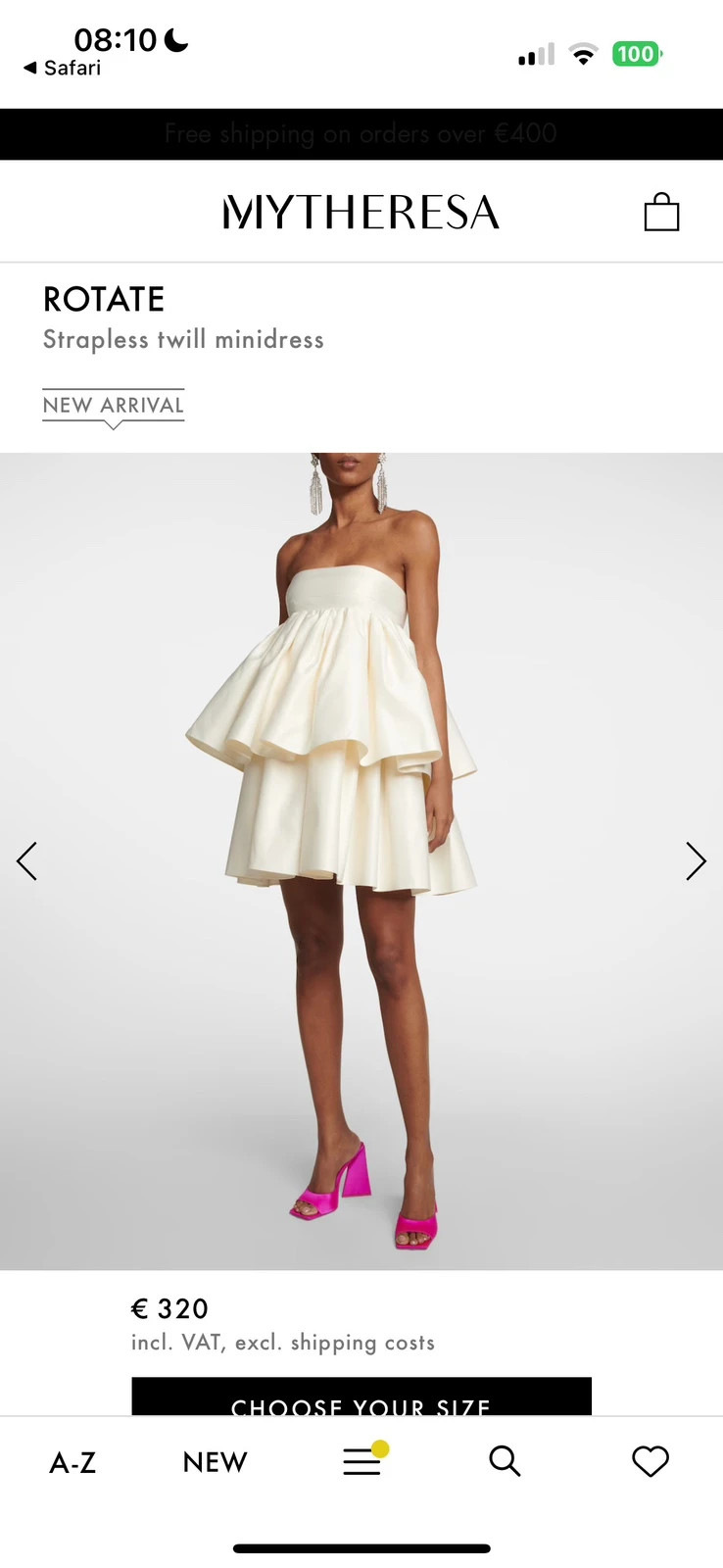Open the wishlist heart
The image size is (723, 1568).
(x=650, y=1461)
